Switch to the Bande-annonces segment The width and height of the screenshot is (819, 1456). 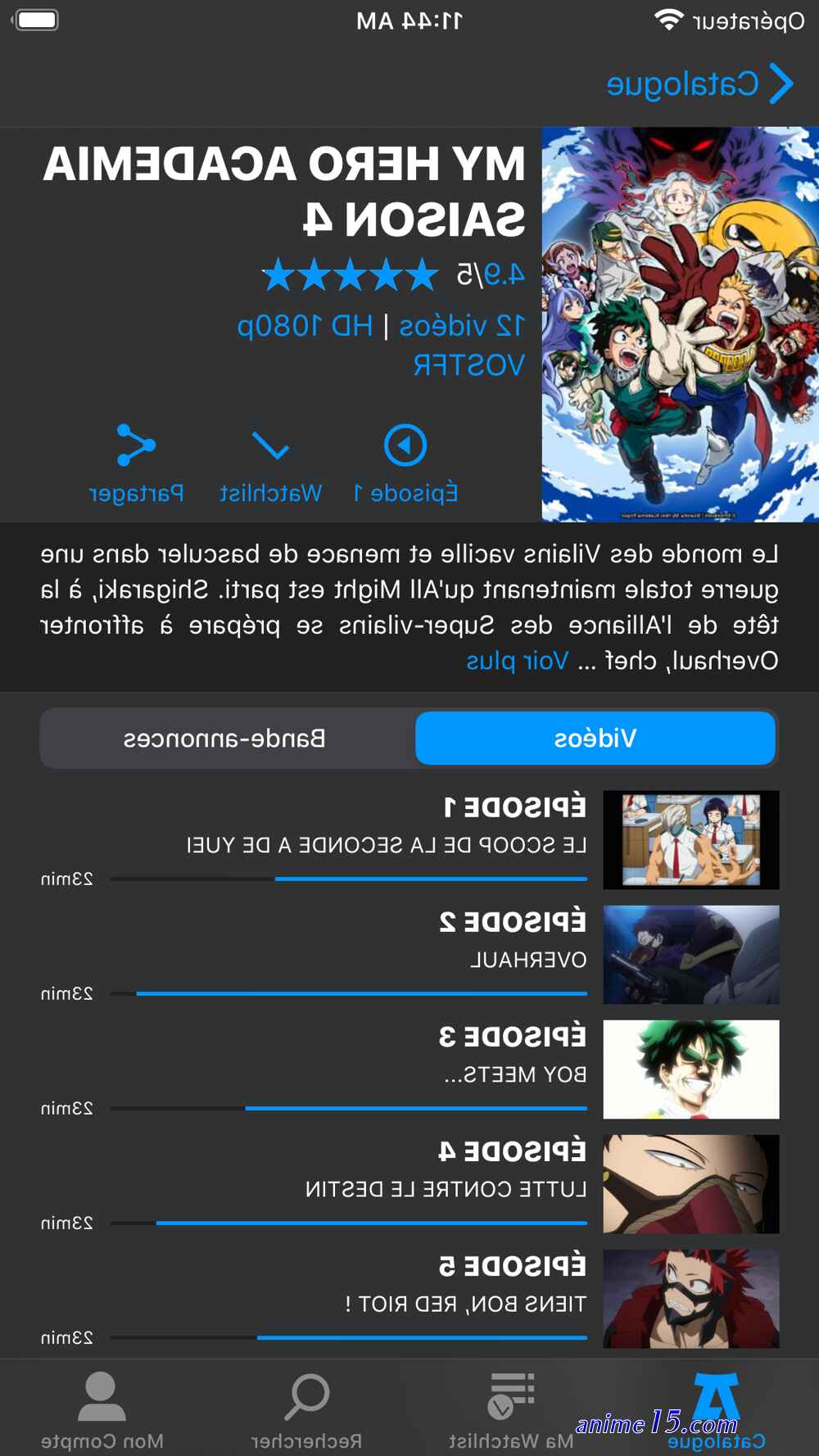point(225,739)
